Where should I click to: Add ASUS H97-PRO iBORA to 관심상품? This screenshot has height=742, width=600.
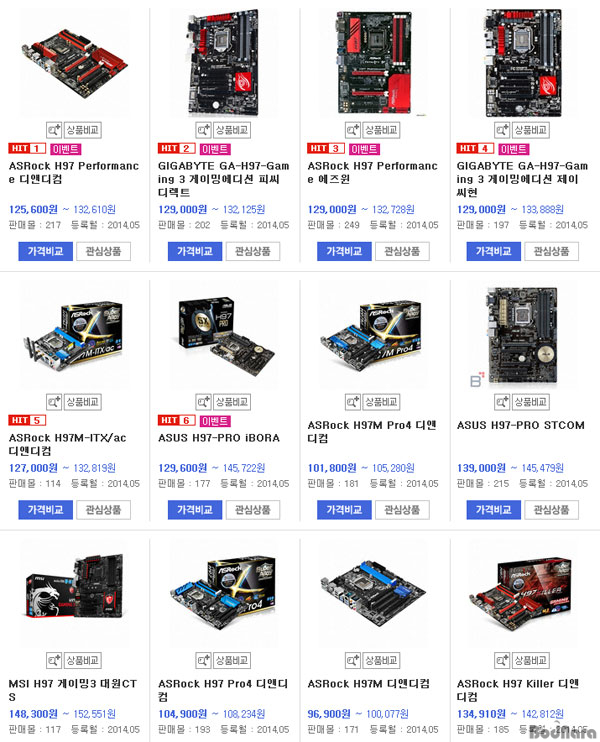(253, 510)
